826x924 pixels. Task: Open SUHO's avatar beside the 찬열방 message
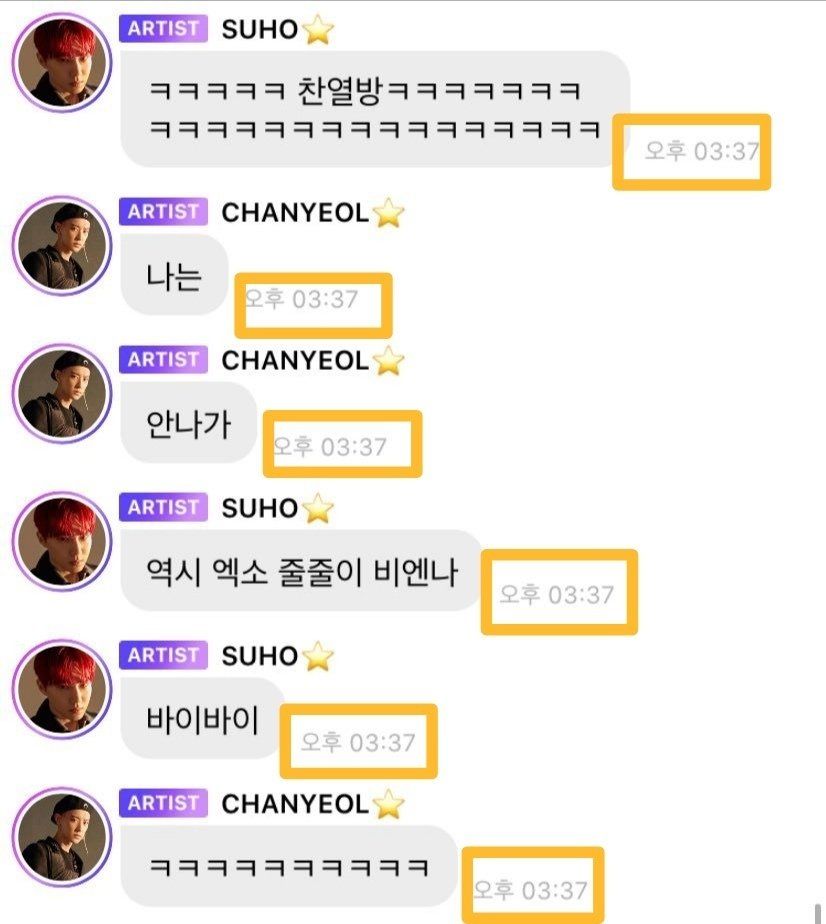pos(61,62)
